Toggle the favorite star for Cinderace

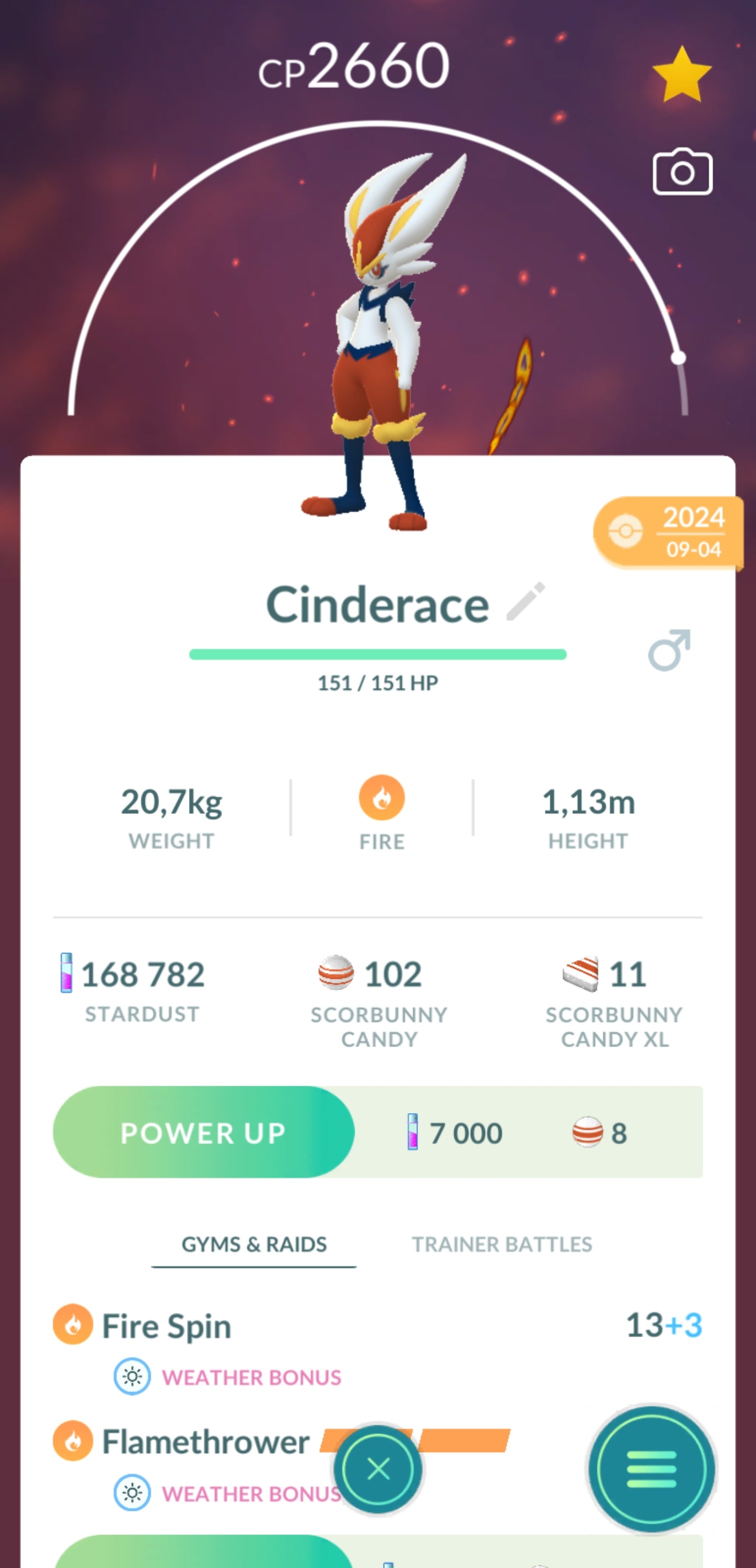681,75
